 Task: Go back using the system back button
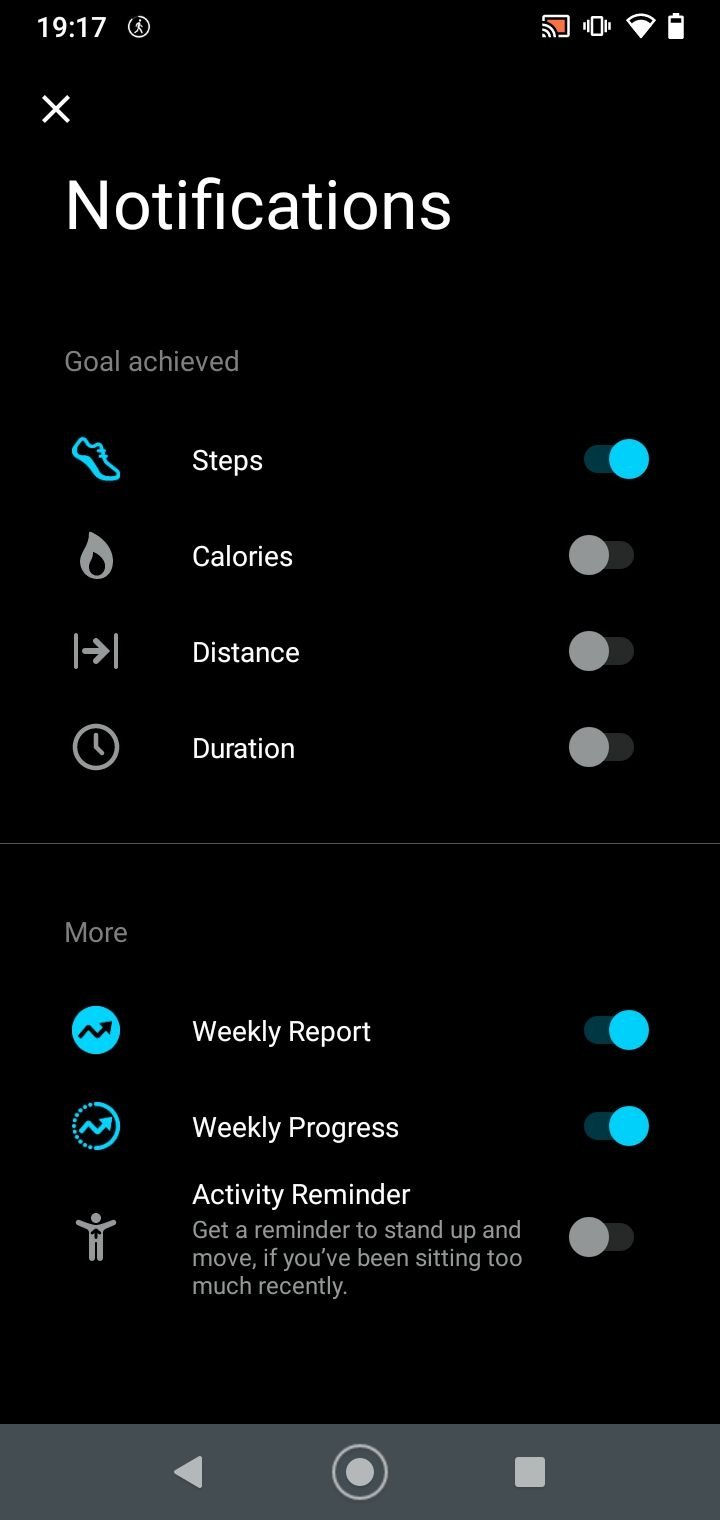coord(188,1472)
